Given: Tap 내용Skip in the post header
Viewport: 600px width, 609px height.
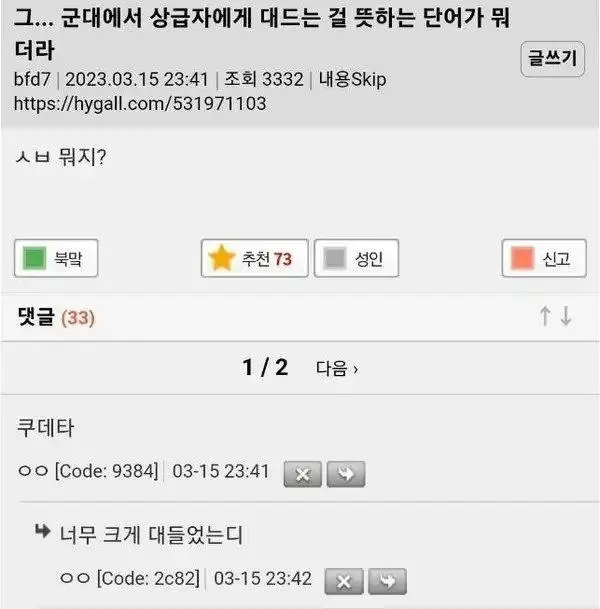Looking at the screenshot, I should pyautogui.click(x=352, y=79).
